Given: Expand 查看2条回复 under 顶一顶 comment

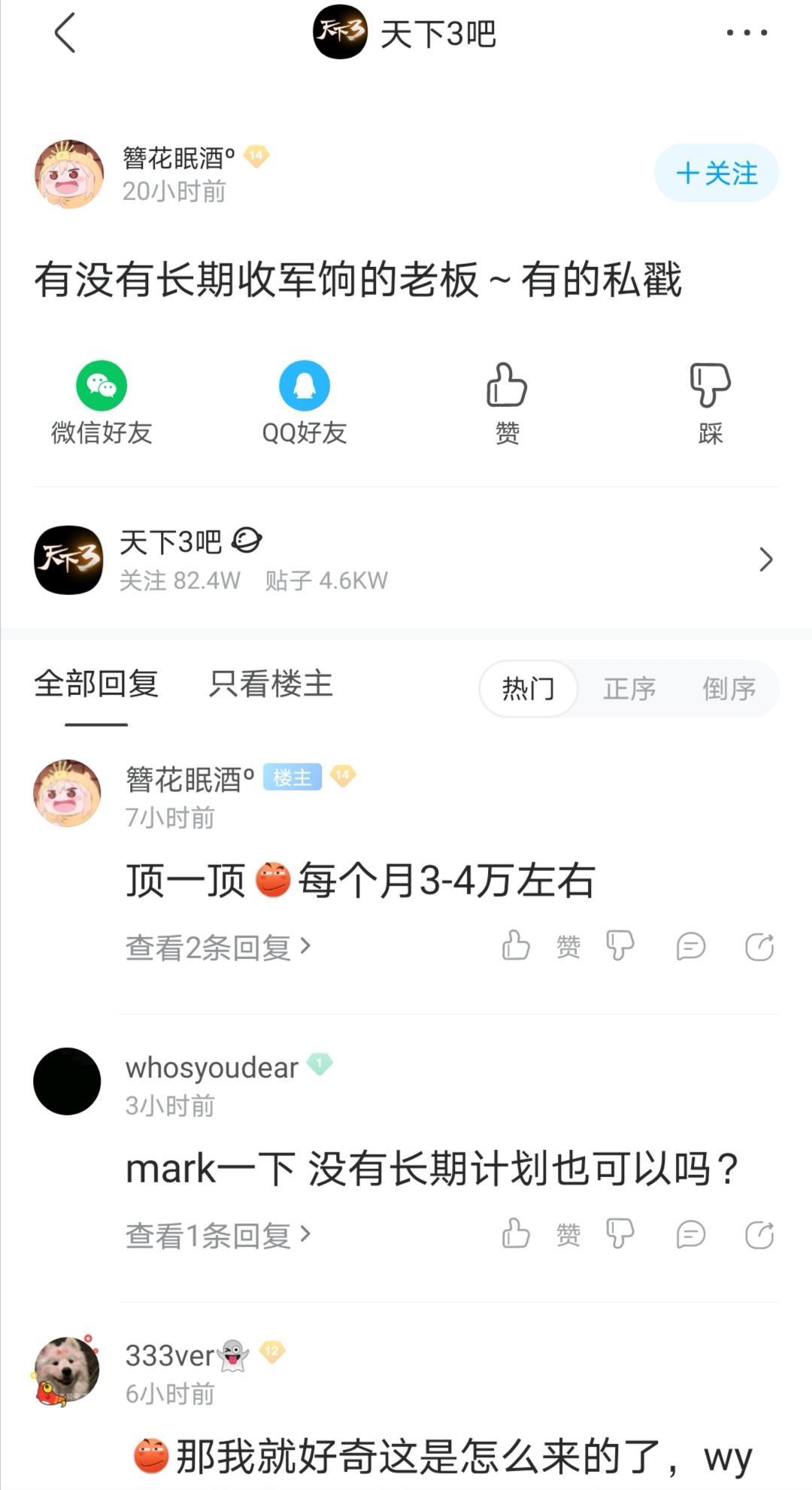Looking at the screenshot, I should (x=218, y=948).
